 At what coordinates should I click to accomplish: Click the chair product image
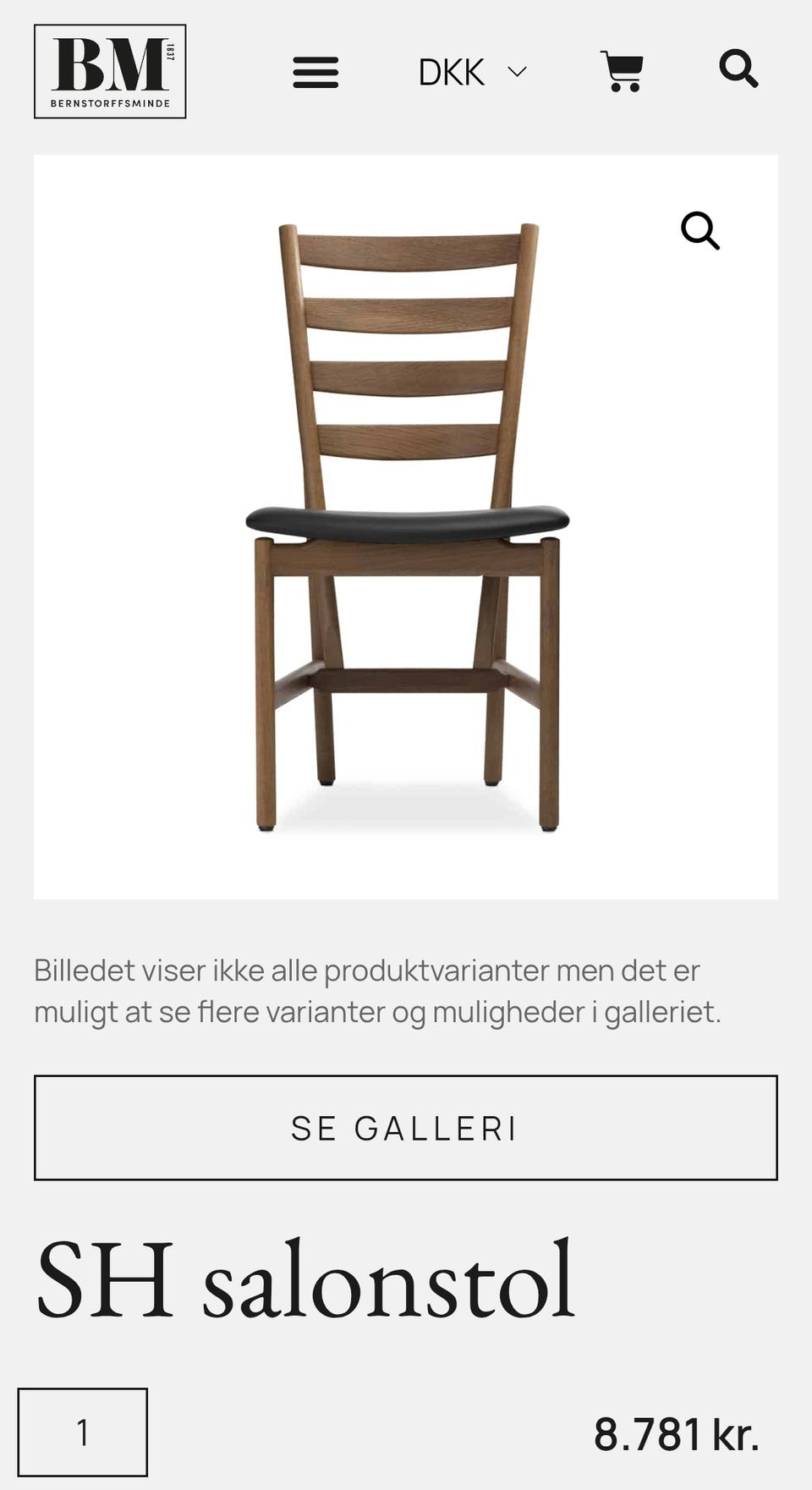click(x=406, y=525)
